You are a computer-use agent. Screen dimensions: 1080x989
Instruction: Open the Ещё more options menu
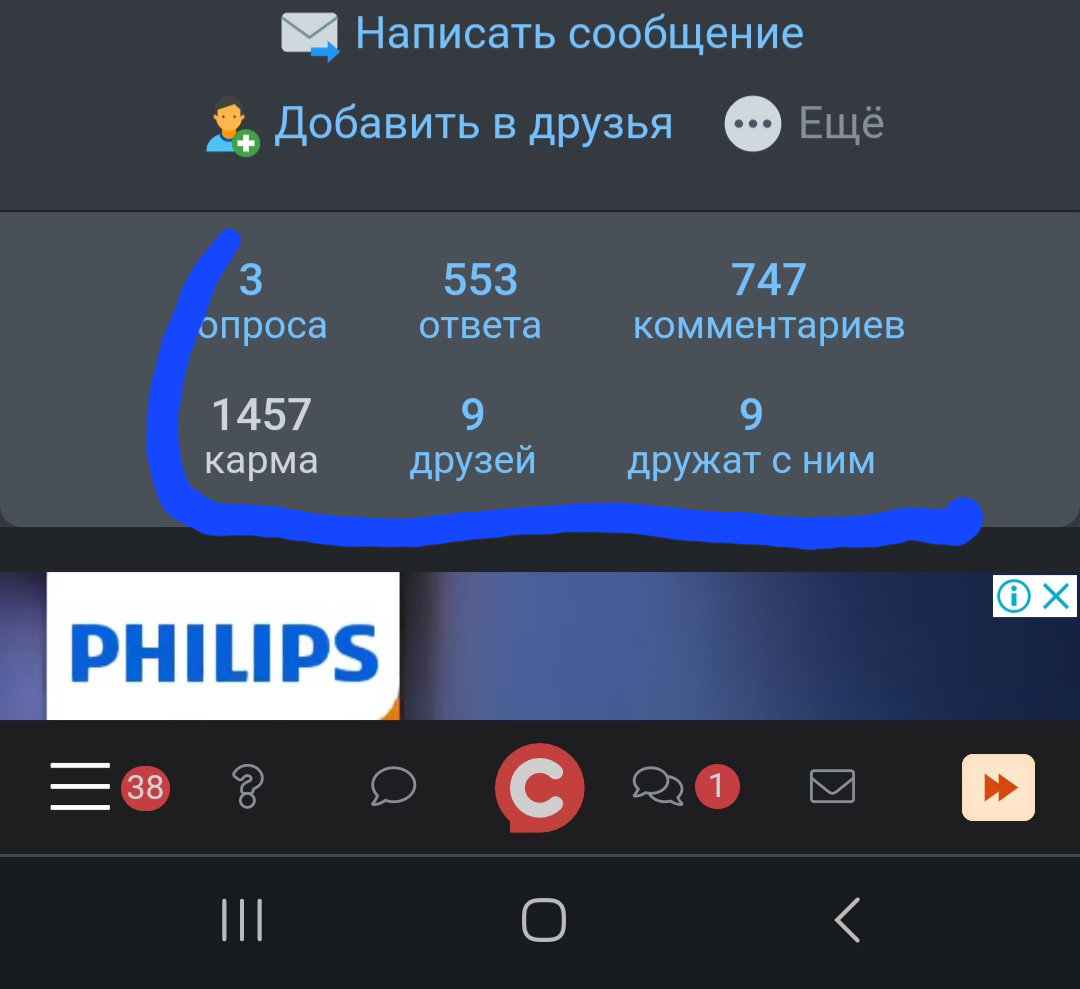point(804,124)
